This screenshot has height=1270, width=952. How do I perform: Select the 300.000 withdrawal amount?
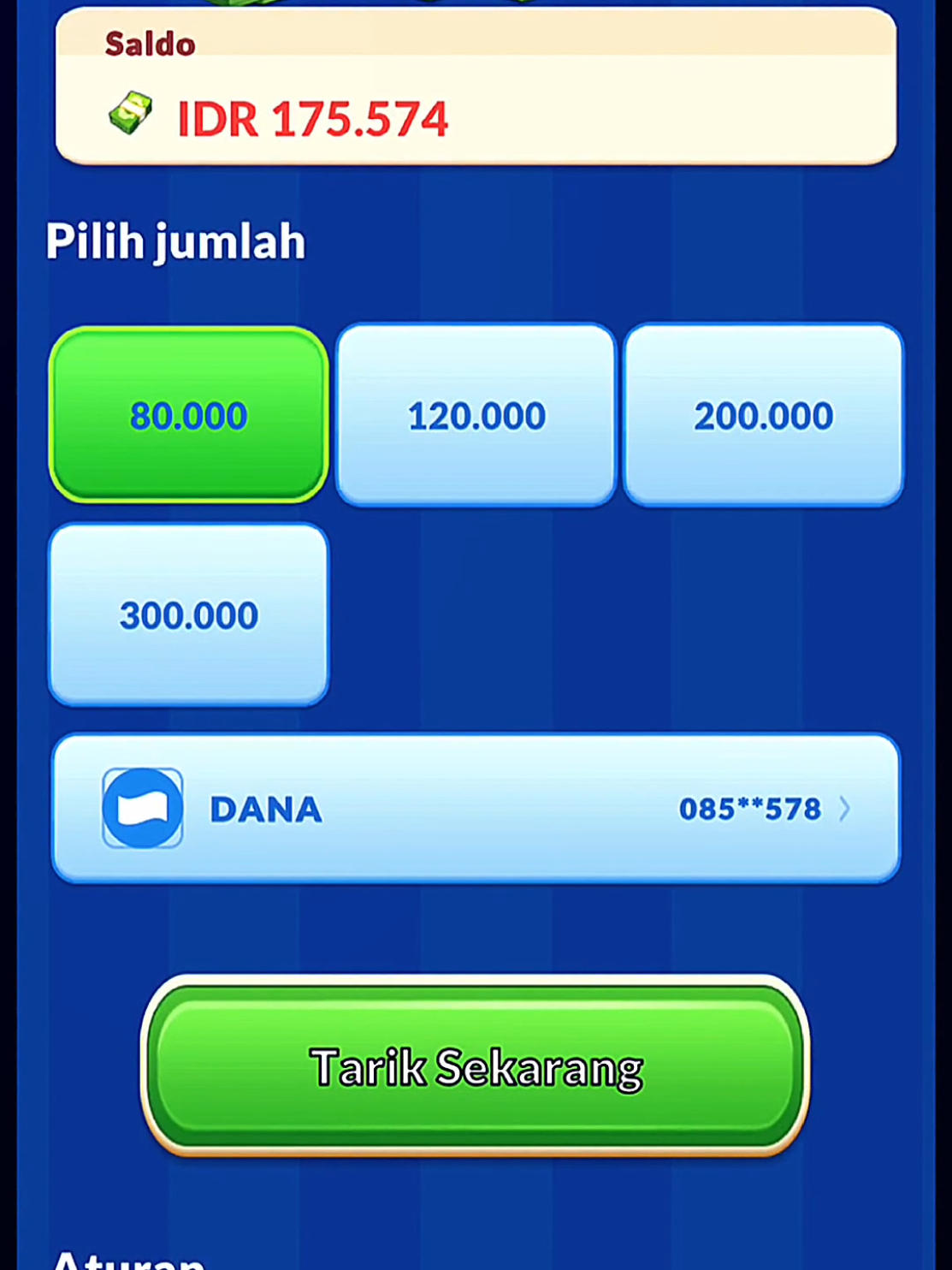[188, 614]
